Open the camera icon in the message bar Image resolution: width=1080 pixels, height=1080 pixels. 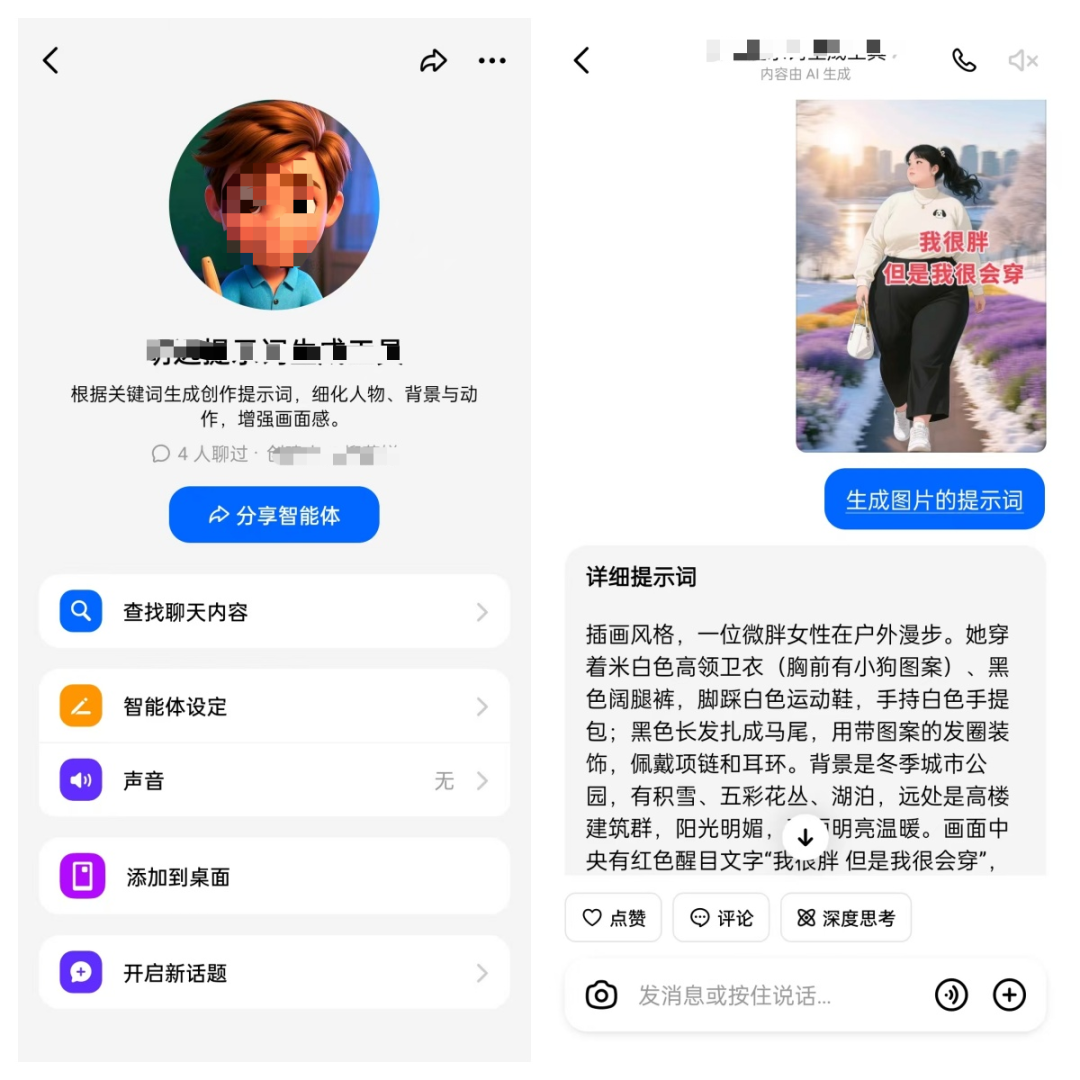point(601,995)
